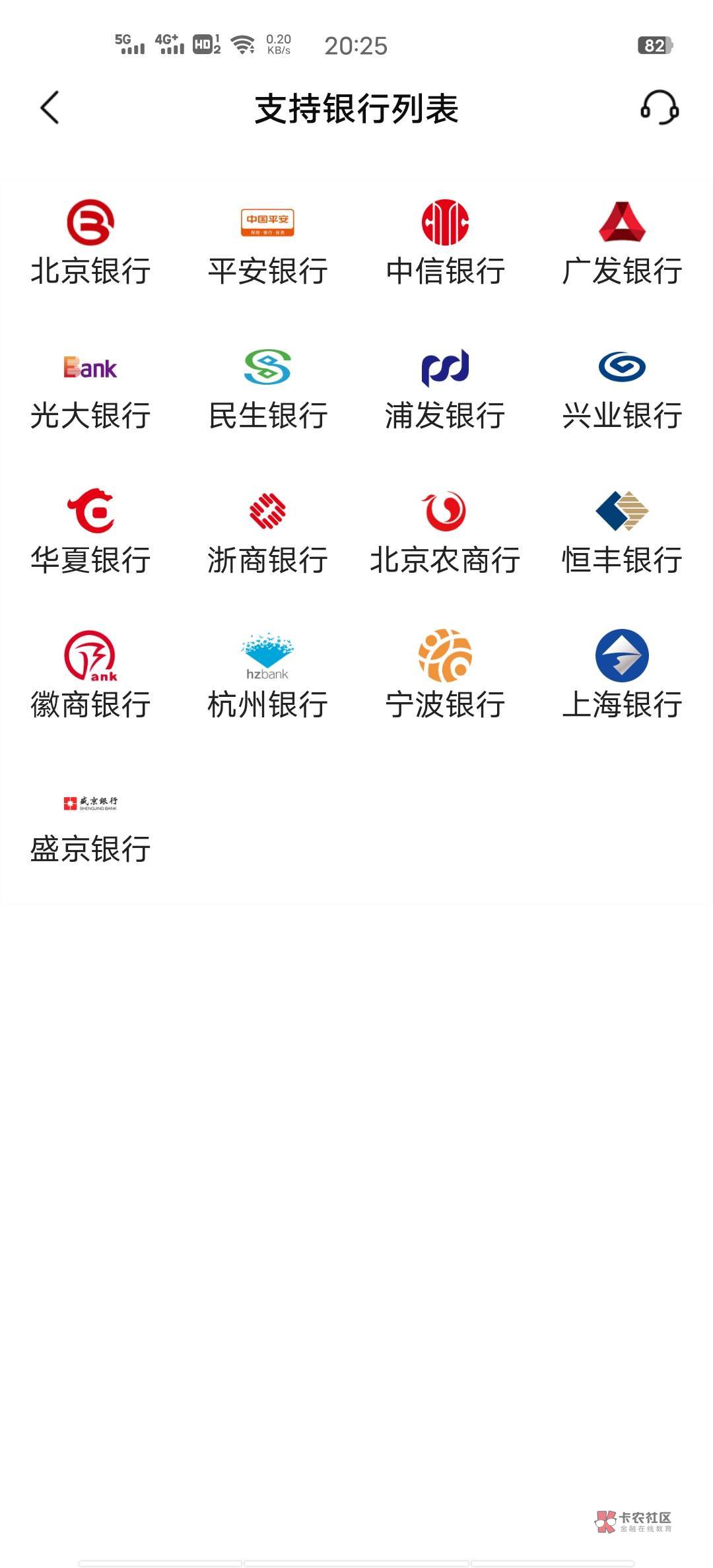Open customer service via the headset icon
This screenshot has height=1568, width=713.
coord(659,108)
